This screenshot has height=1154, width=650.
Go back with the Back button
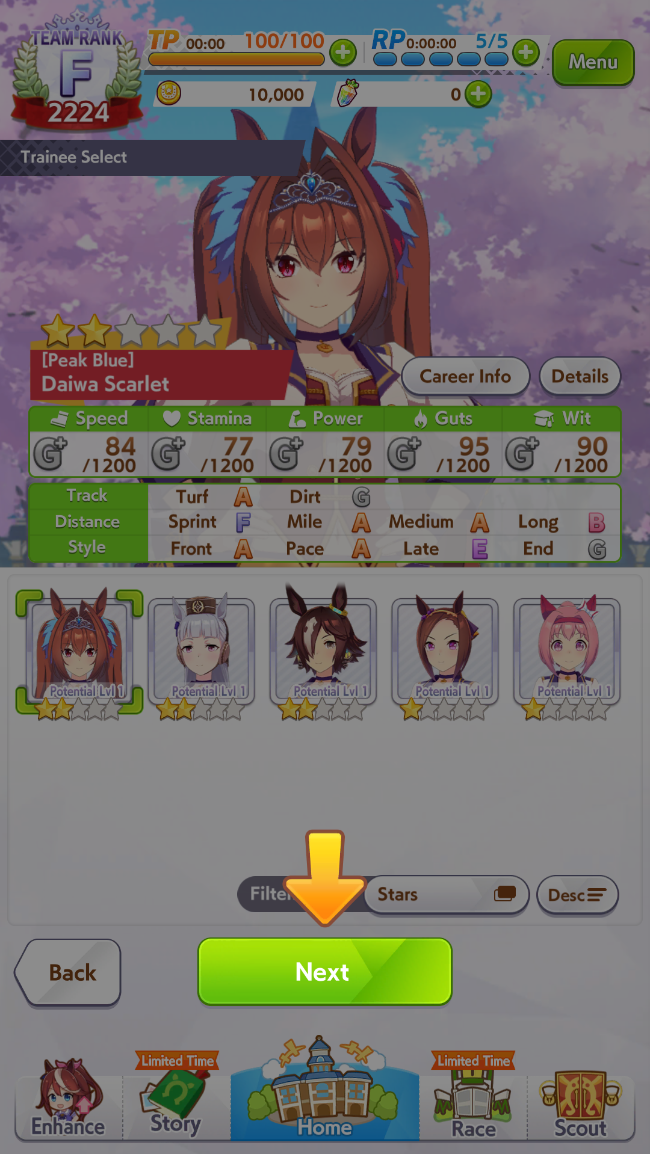pyautogui.click(x=68, y=972)
